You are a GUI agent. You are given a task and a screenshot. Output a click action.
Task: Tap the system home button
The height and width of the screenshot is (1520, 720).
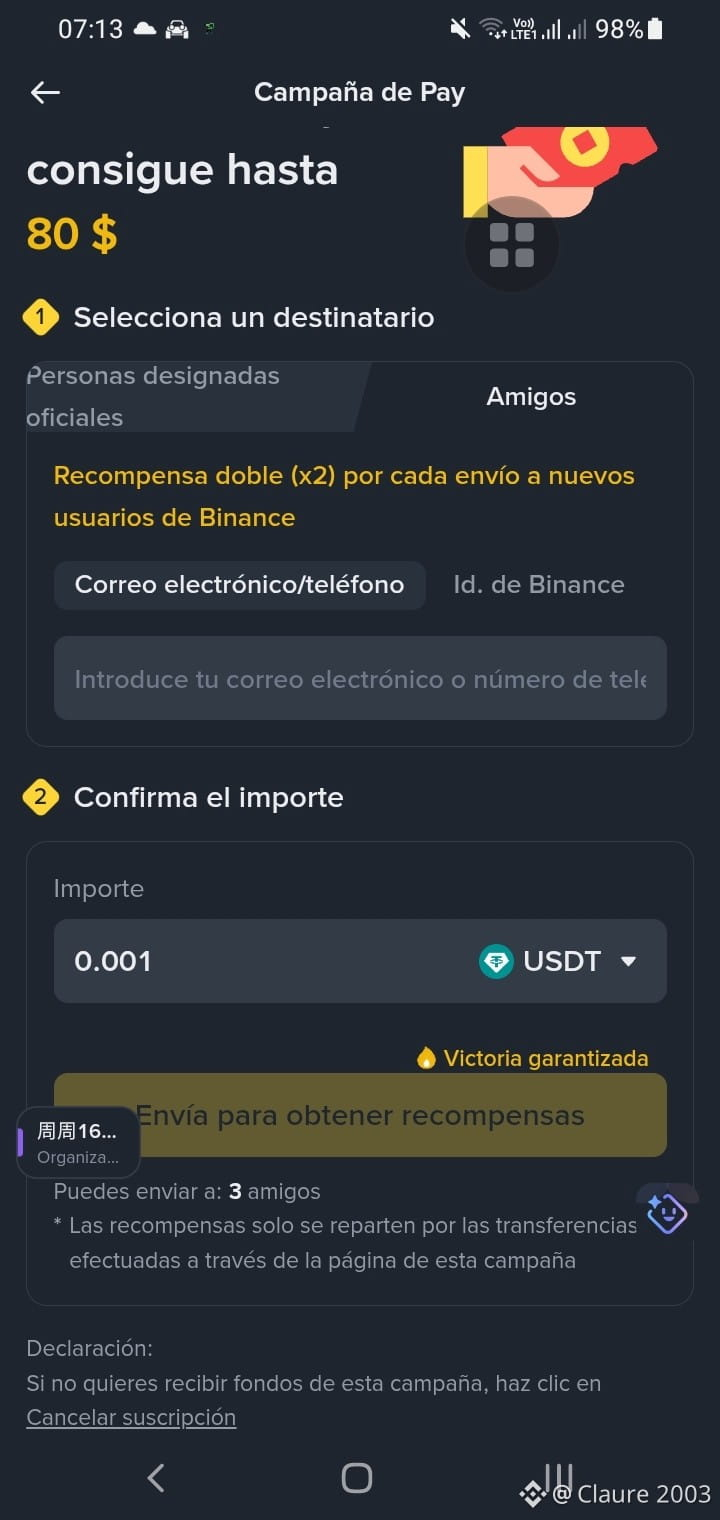tap(357, 1478)
